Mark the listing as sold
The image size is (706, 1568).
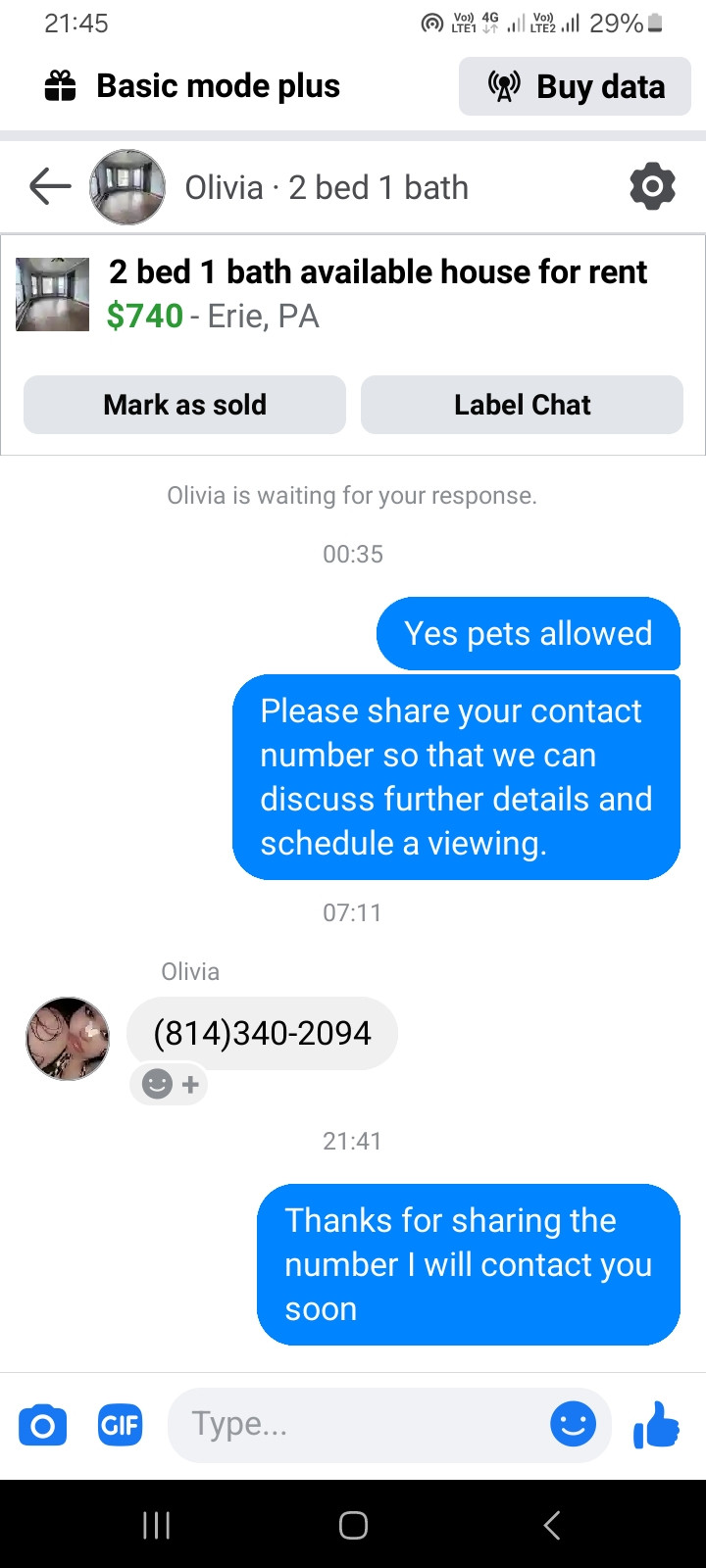click(x=184, y=405)
